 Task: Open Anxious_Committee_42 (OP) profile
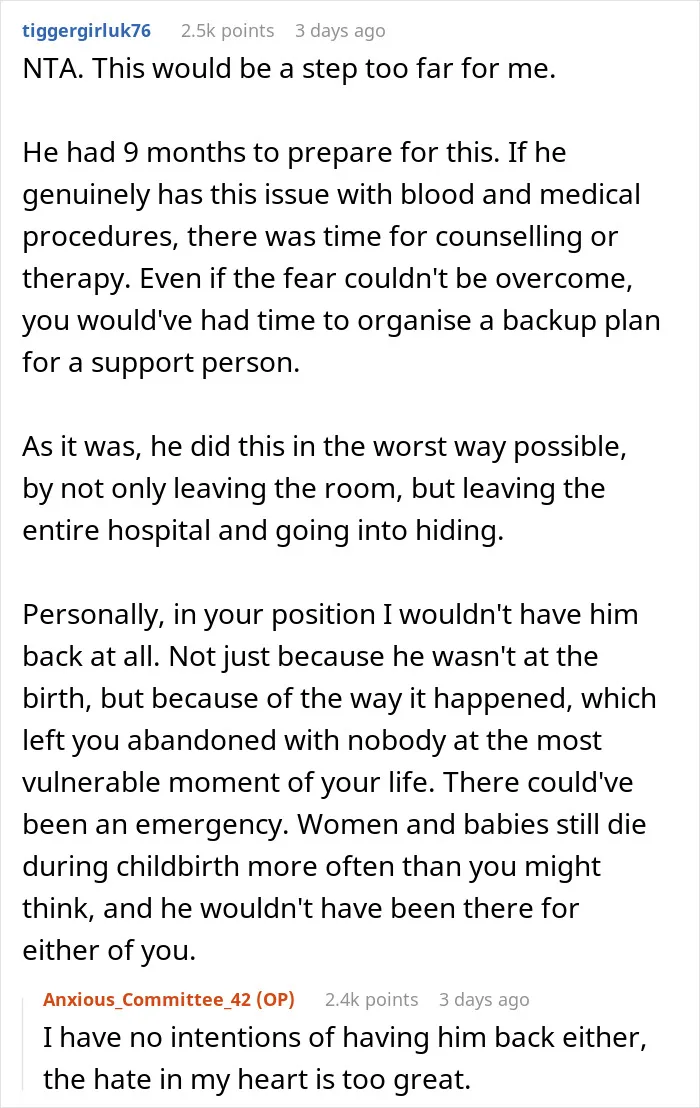[x=169, y=1000]
